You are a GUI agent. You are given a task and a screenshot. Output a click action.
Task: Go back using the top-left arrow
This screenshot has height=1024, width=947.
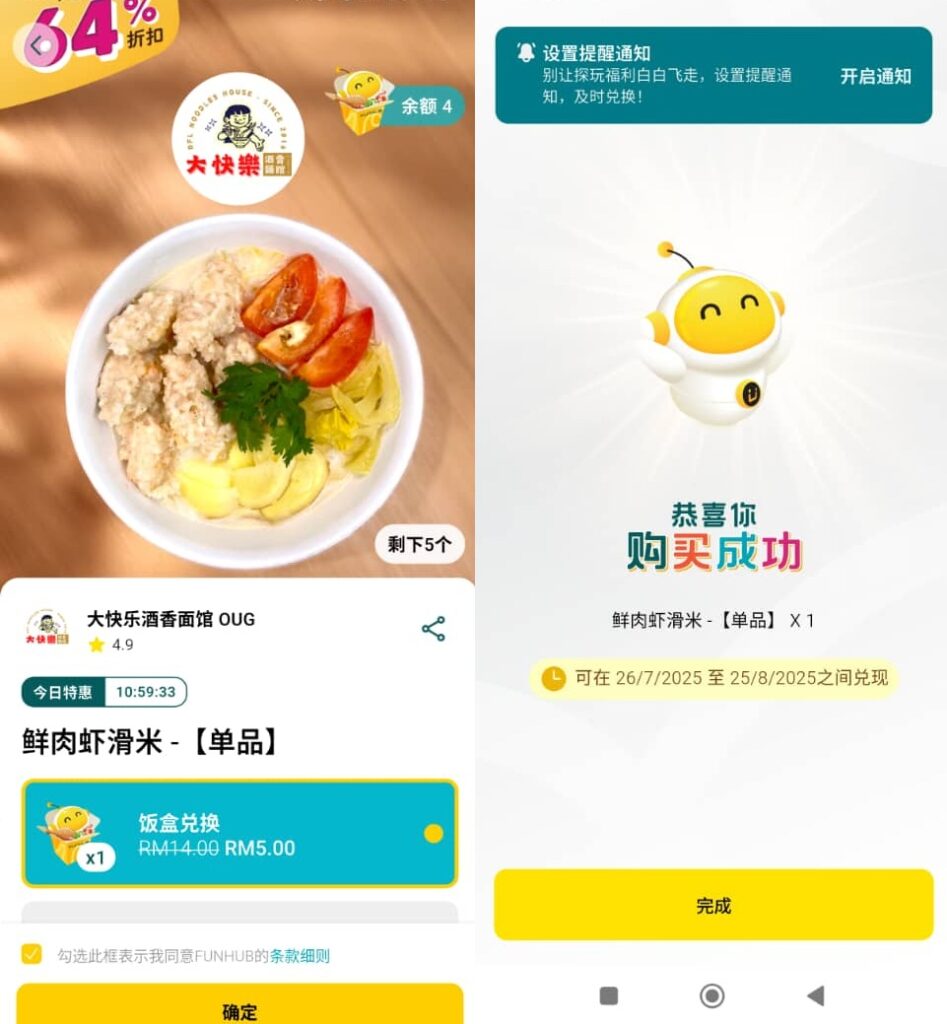point(41,45)
